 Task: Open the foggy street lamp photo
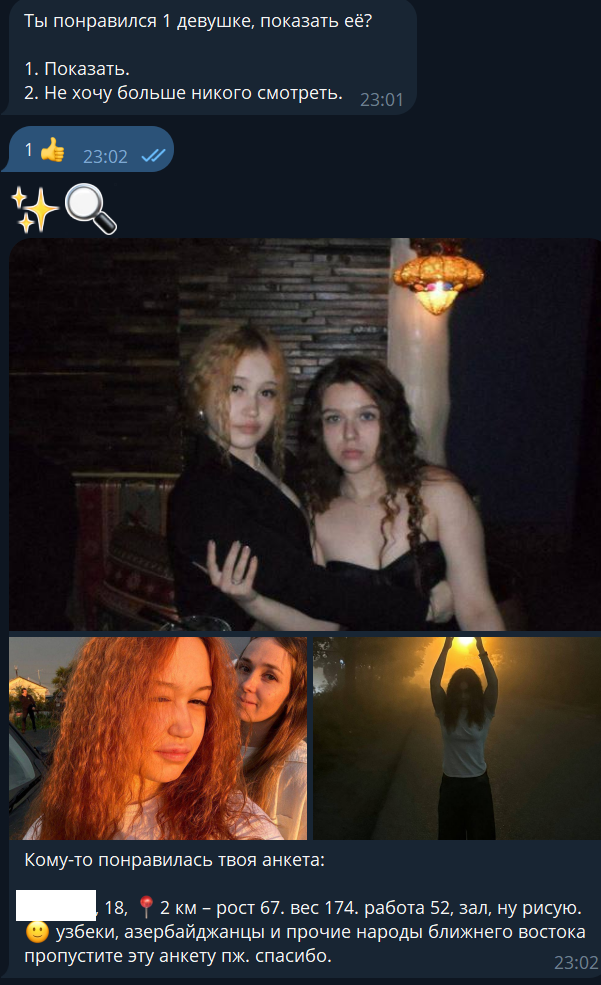[x=456, y=738]
